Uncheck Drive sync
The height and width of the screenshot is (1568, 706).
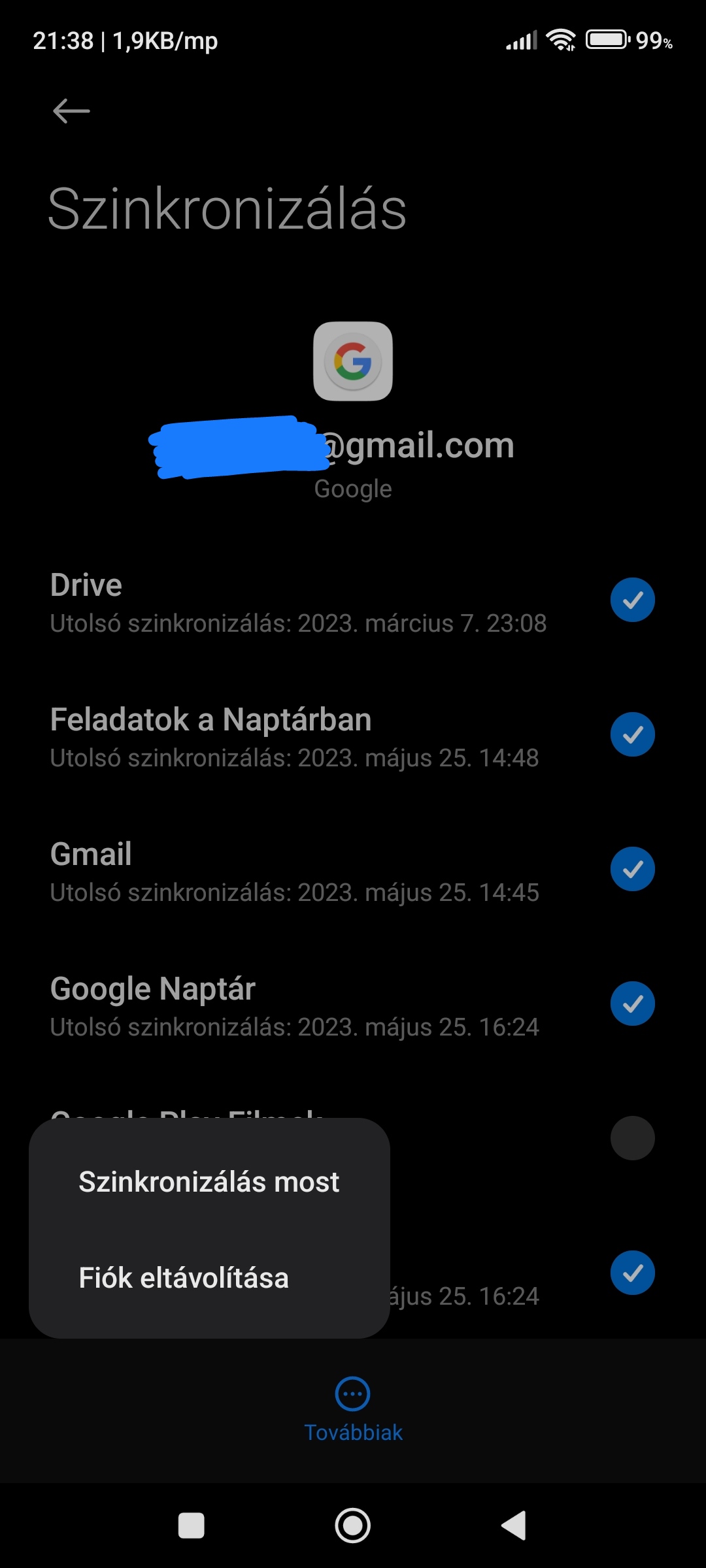(x=632, y=600)
